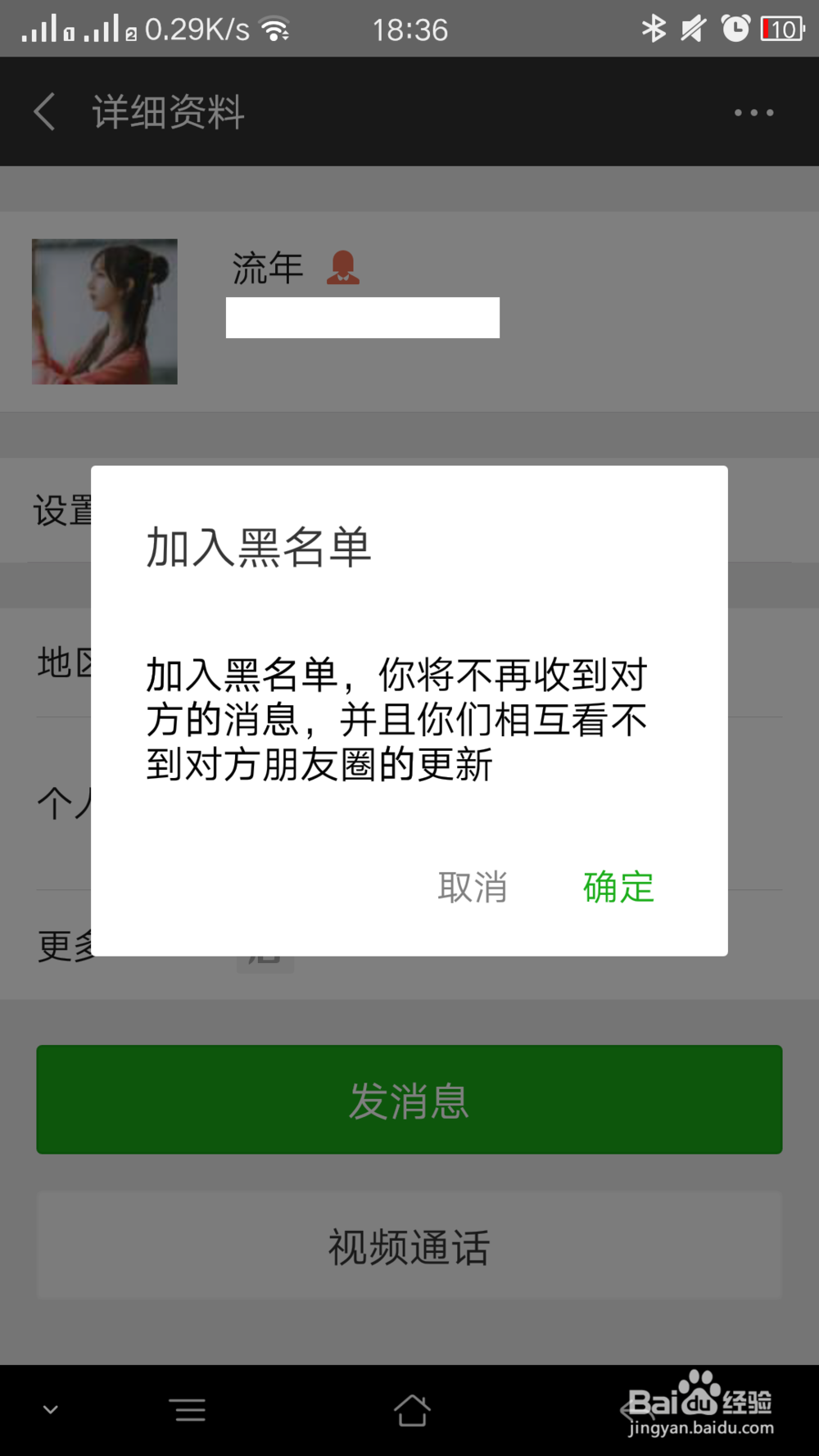Click the alarm clock status icon

point(735,28)
